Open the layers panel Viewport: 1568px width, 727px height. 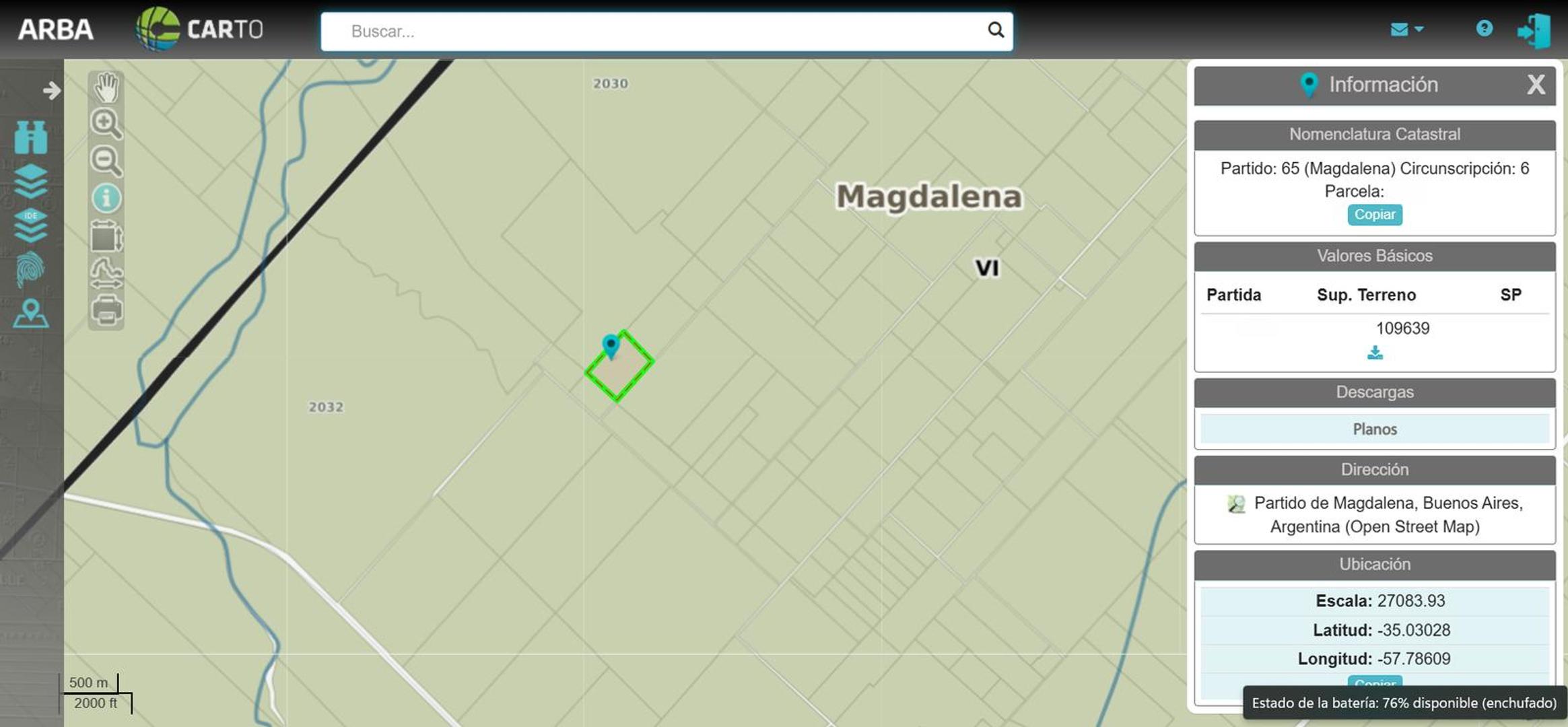pyautogui.click(x=31, y=180)
